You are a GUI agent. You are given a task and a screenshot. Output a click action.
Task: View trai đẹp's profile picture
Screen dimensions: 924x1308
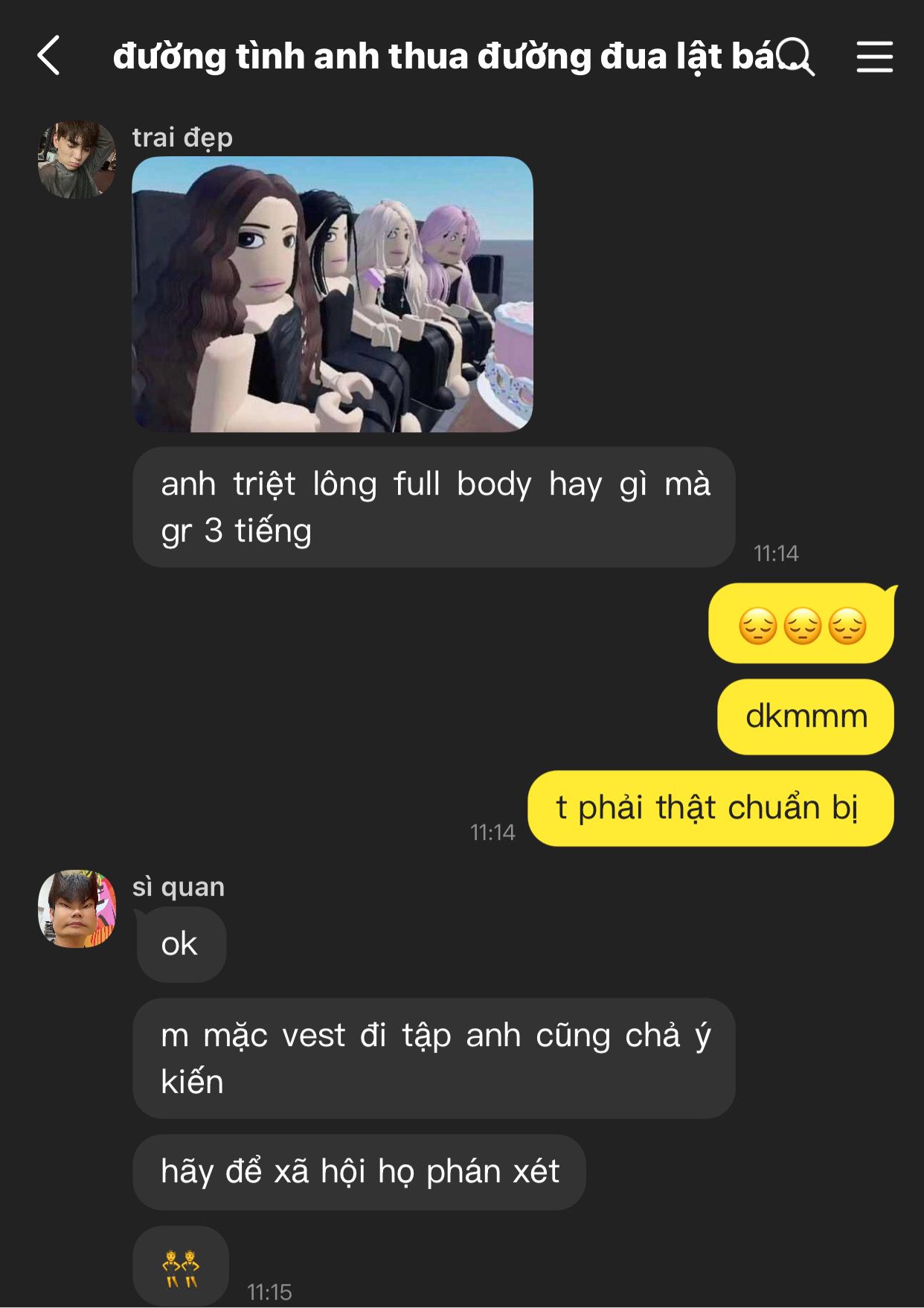(77, 159)
